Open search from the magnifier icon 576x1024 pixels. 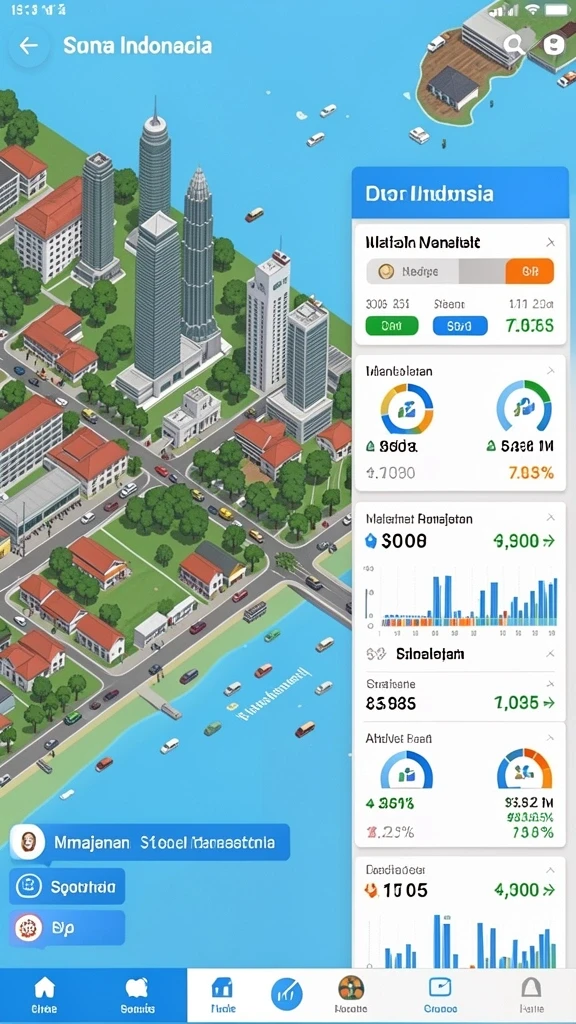[x=515, y=44]
